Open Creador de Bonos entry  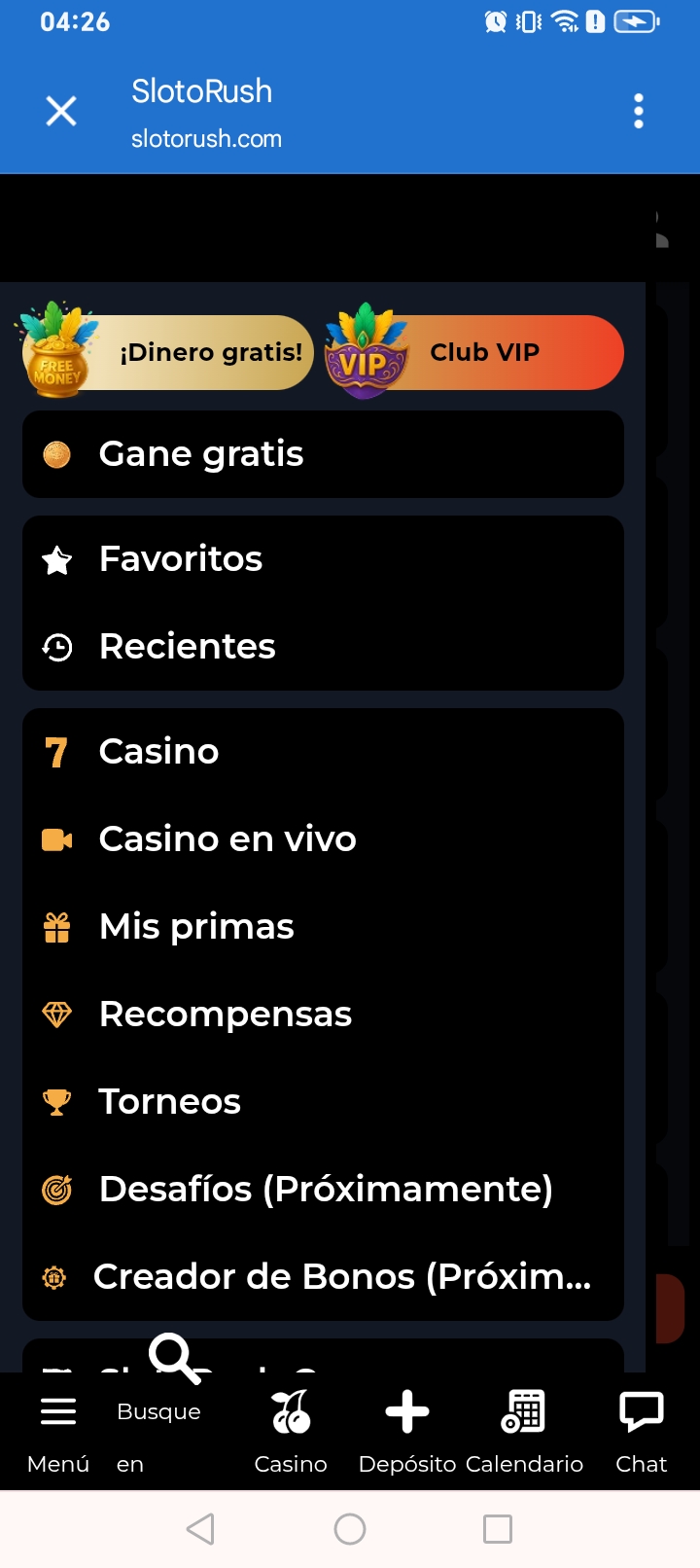pos(323,1277)
